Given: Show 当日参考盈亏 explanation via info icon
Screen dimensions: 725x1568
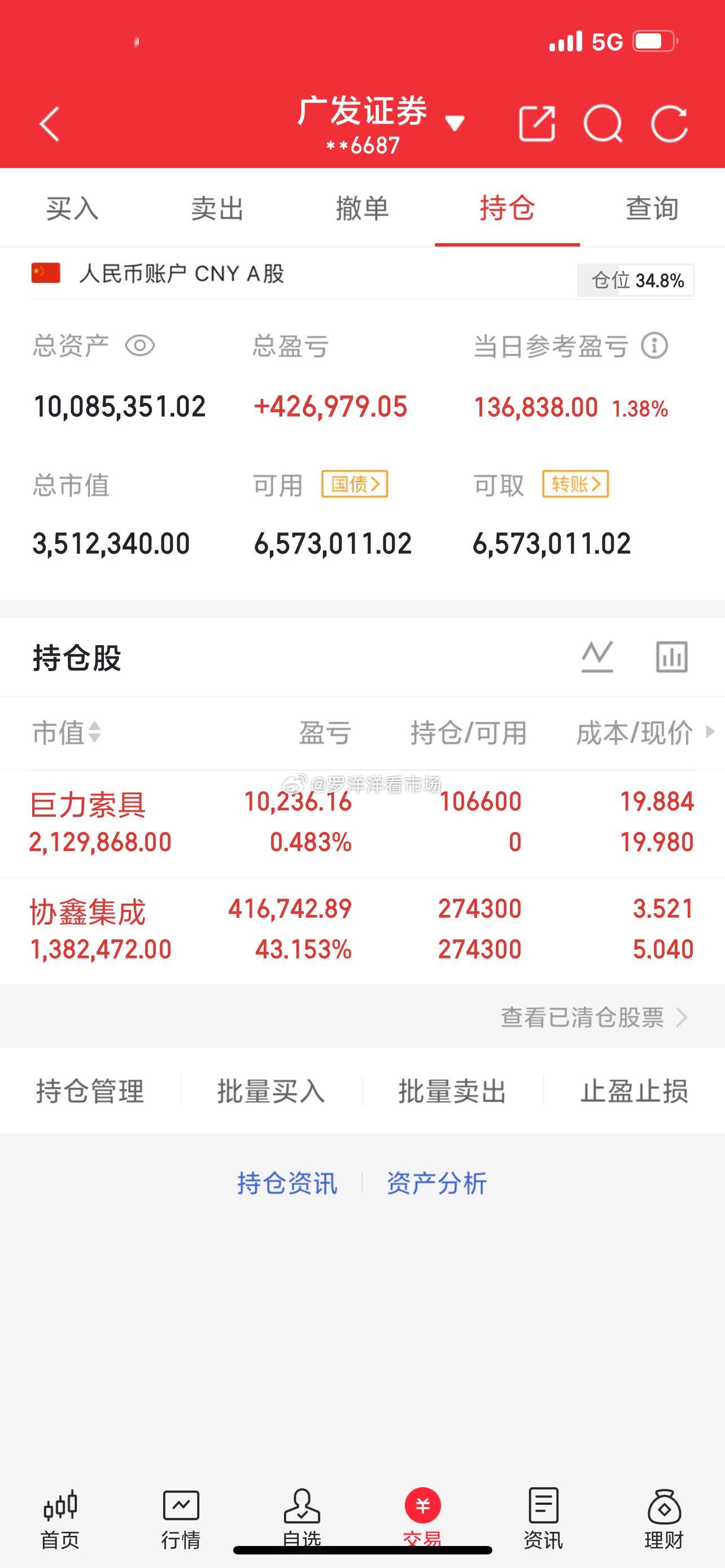Looking at the screenshot, I should click(653, 346).
